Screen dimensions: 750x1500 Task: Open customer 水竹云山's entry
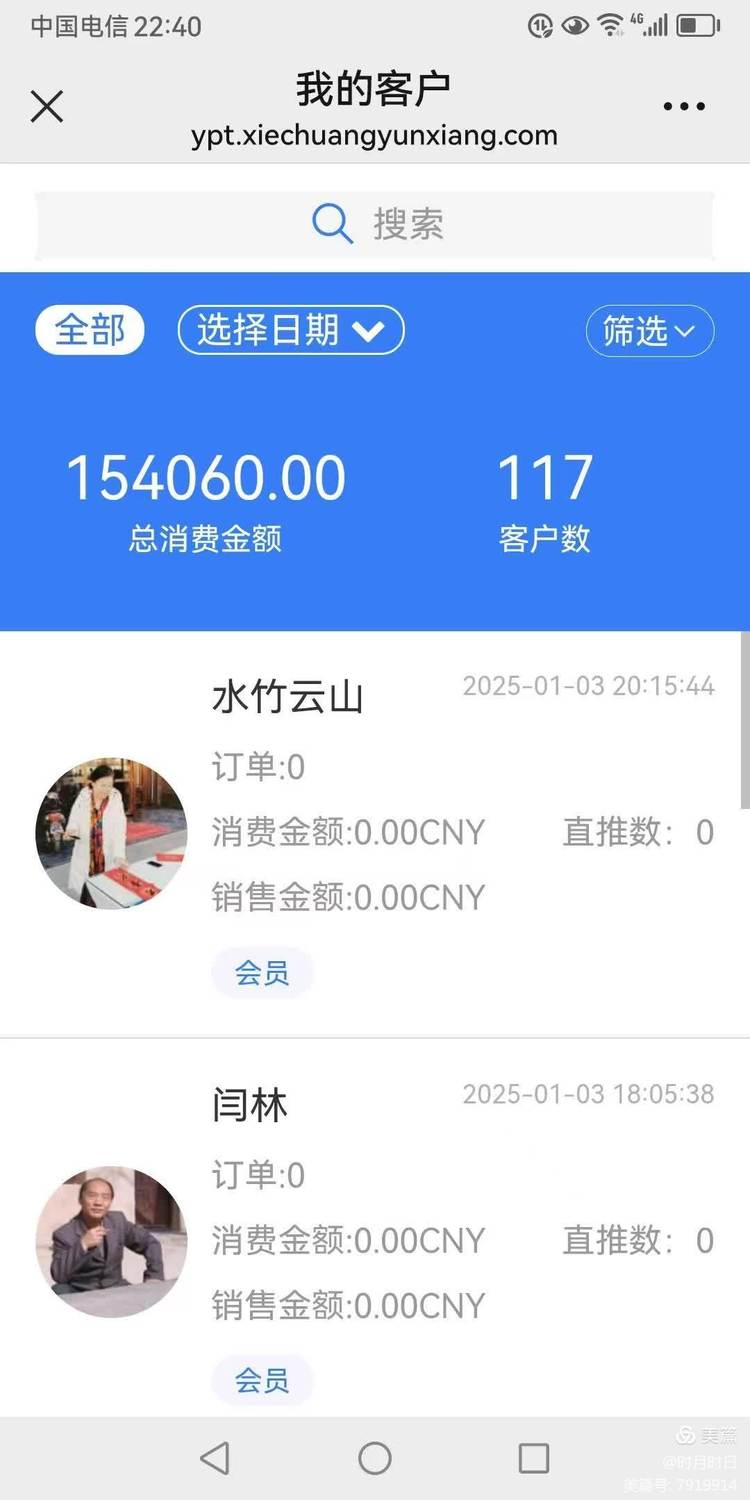click(x=287, y=698)
